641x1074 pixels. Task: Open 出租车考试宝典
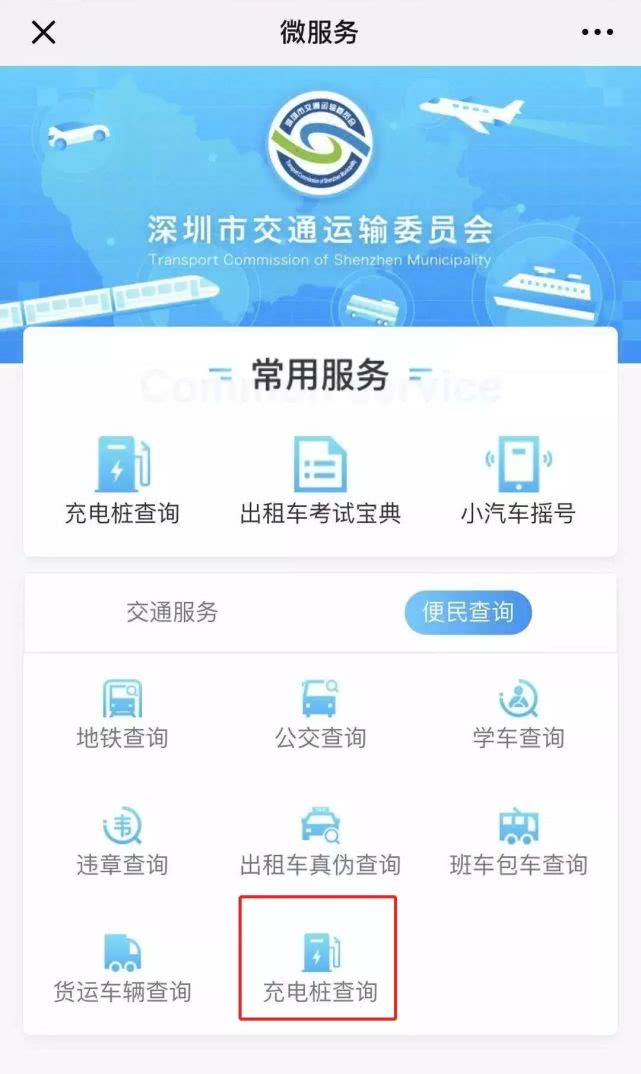(x=320, y=481)
